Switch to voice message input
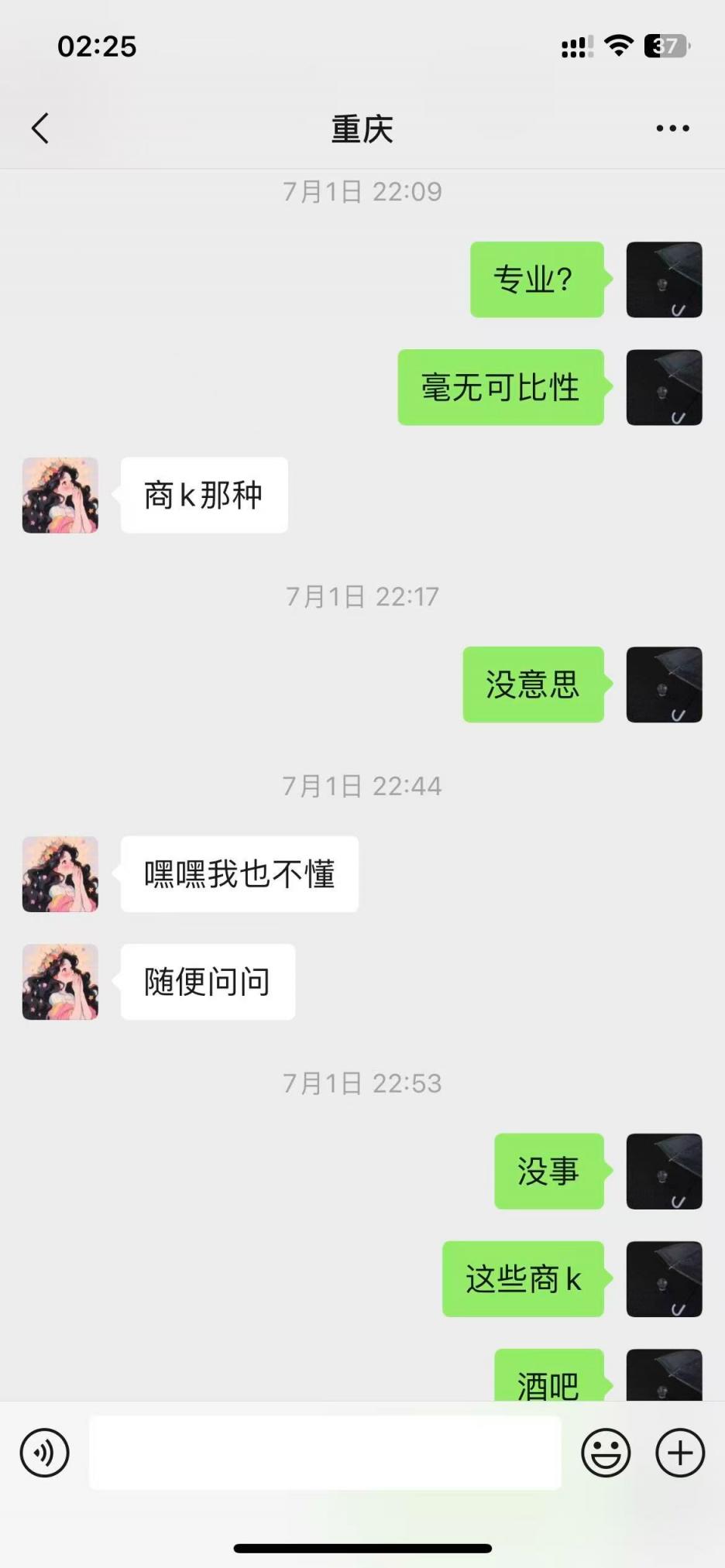This screenshot has height=1568, width=725. coord(45,1453)
